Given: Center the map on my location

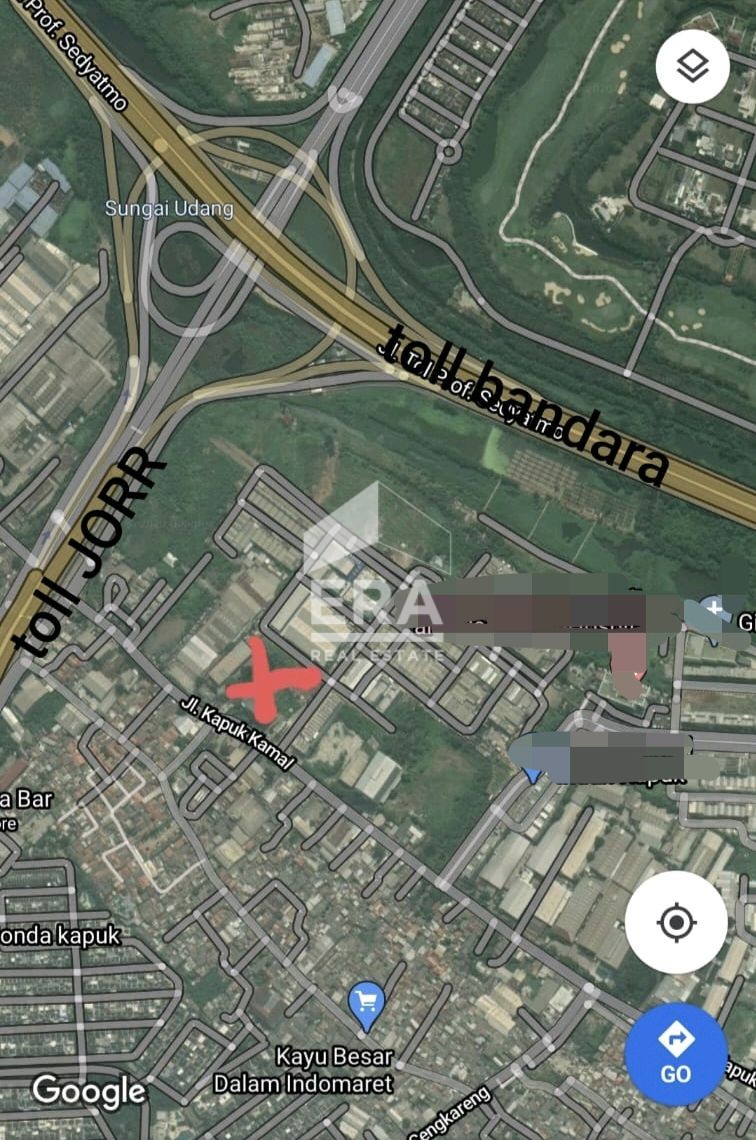Looking at the screenshot, I should pyautogui.click(x=676, y=921).
